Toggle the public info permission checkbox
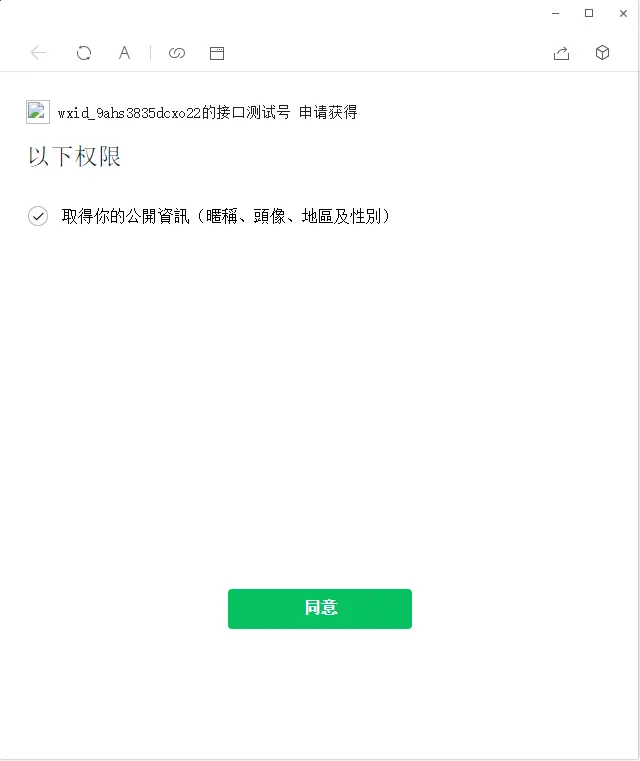This screenshot has height=761, width=640. coord(38,216)
